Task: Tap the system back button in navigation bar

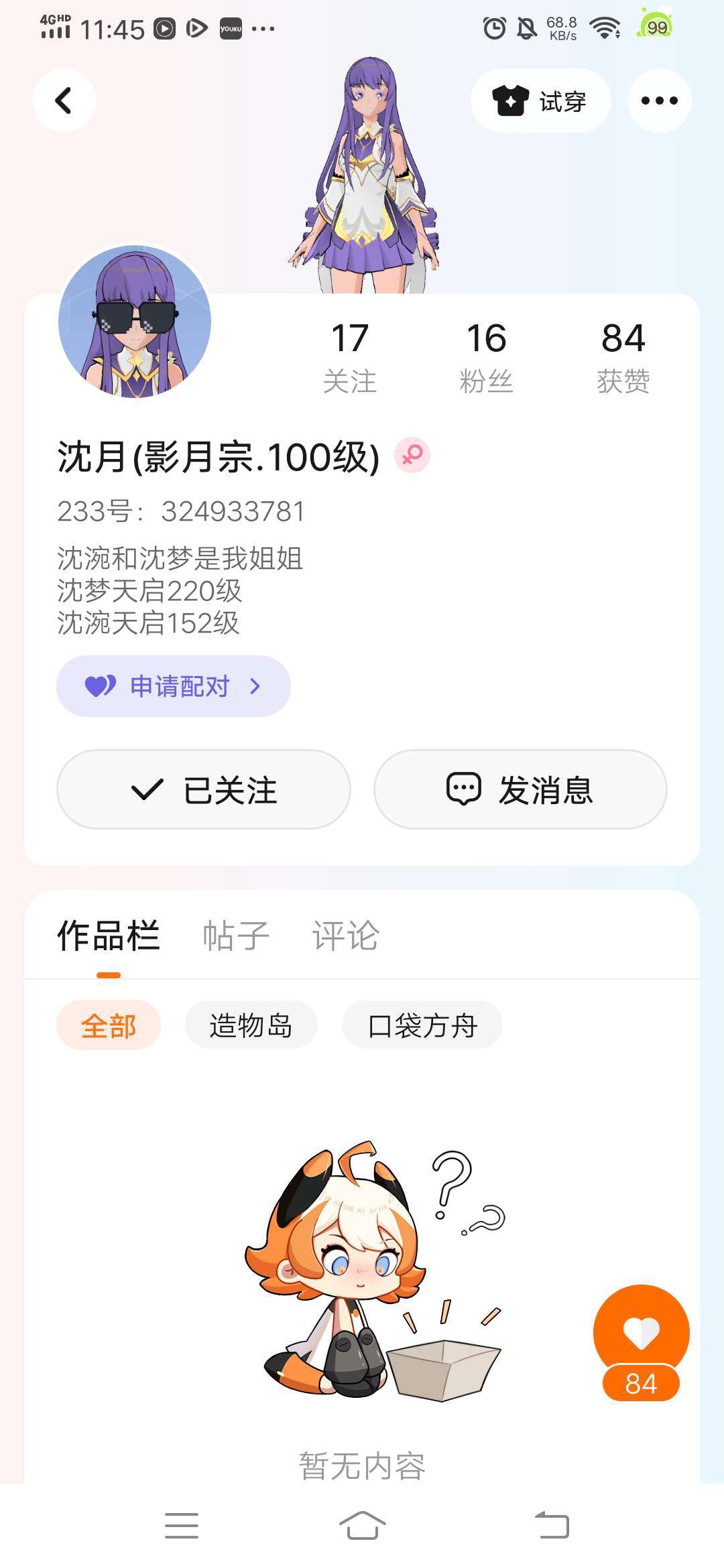Action: (x=552, y=1526)
